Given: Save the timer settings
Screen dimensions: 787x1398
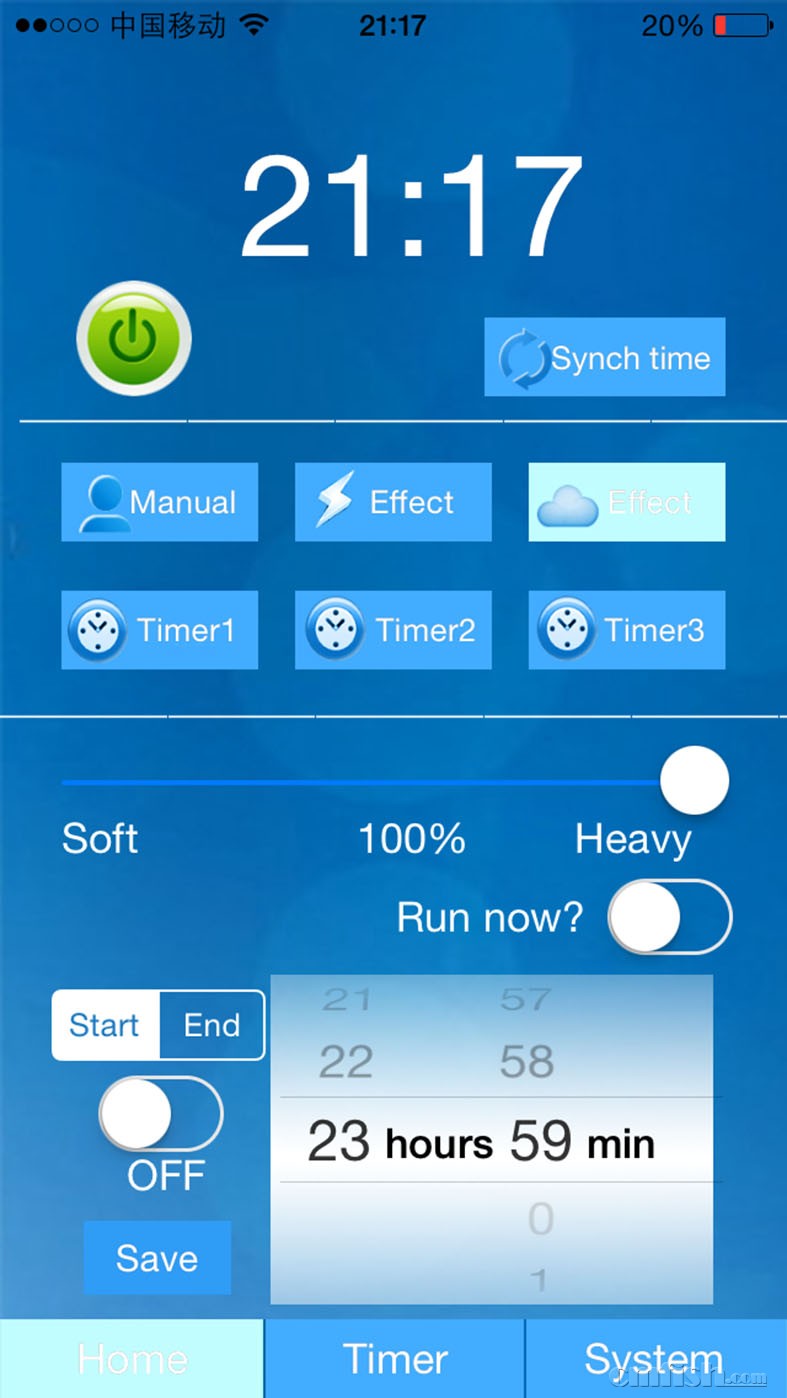Looking at the screenshot, I should (157, 1258).
